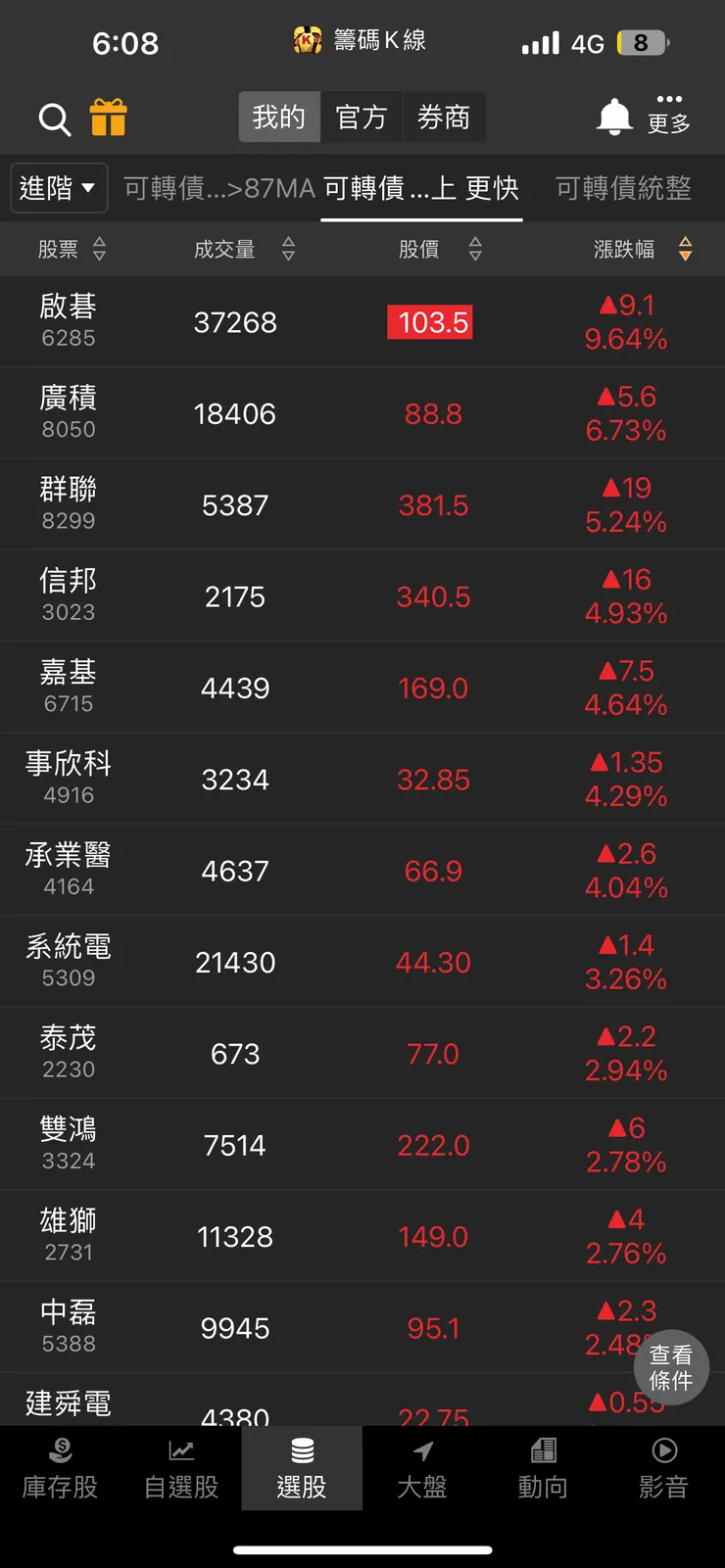Open the search icon

(54, 118)
